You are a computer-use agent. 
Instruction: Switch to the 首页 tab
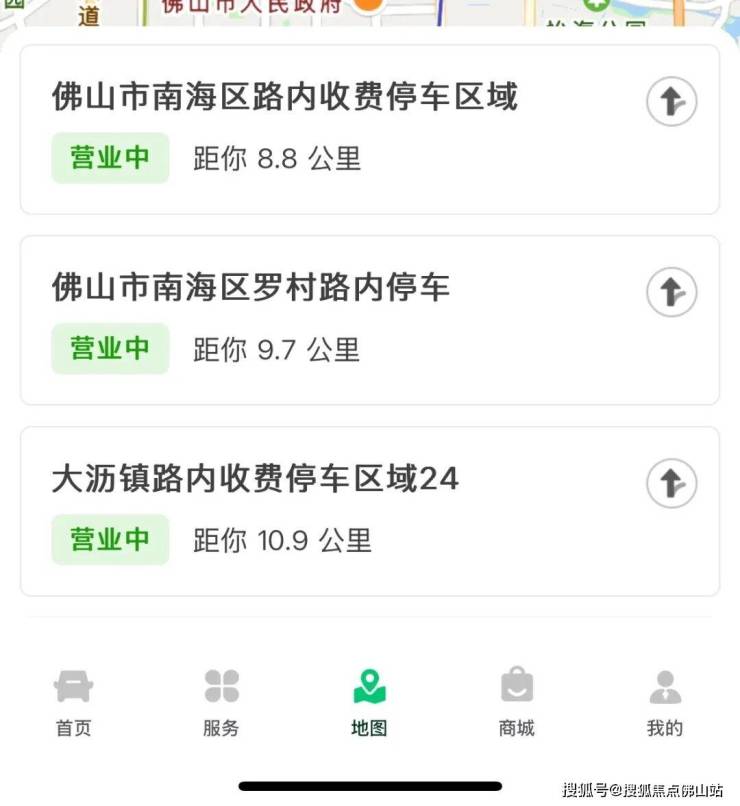pyautogui.click(x=73, y=702)
